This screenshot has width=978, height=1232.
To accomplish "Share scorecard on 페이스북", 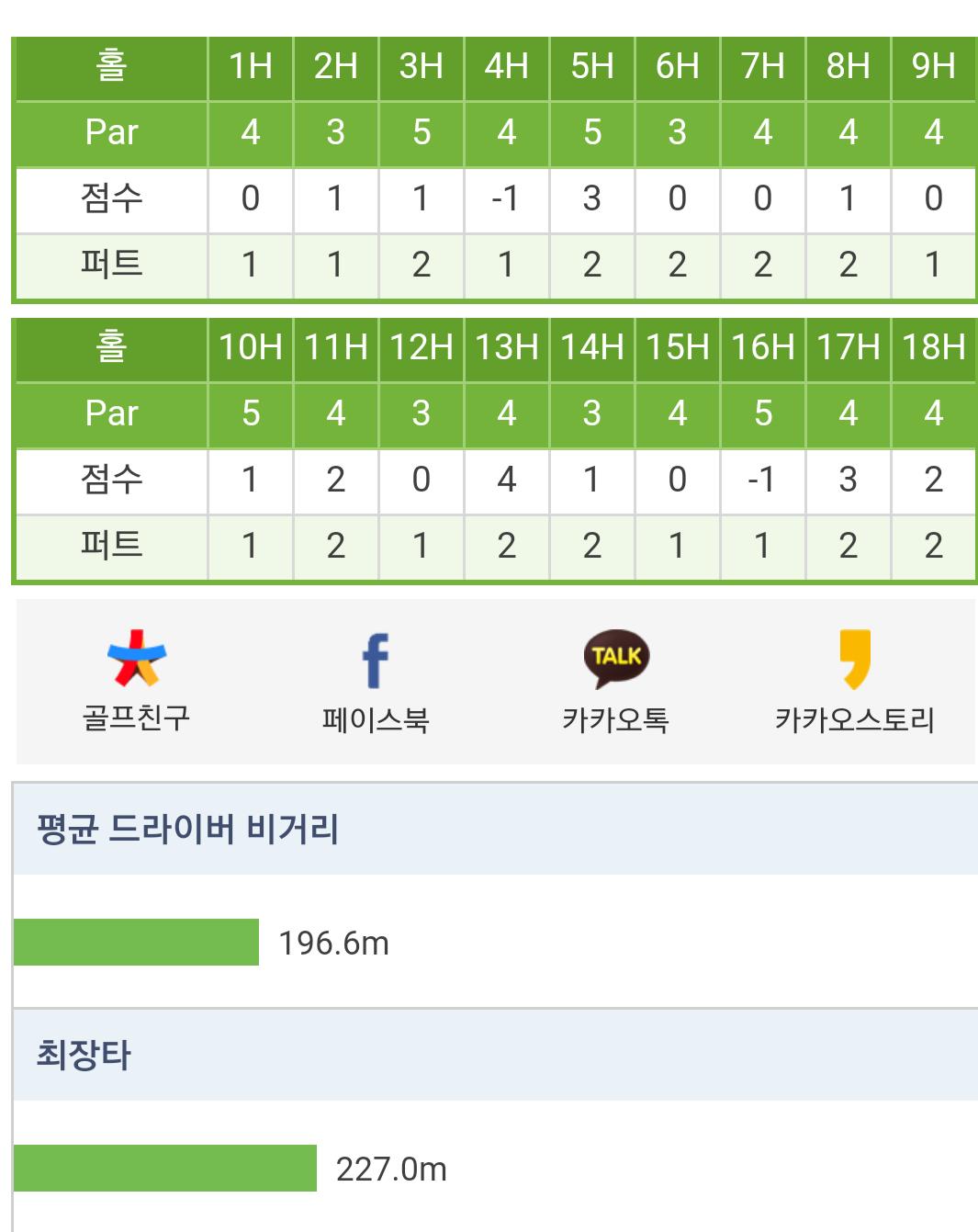I will pyautogui.click(x=375, y=680).
